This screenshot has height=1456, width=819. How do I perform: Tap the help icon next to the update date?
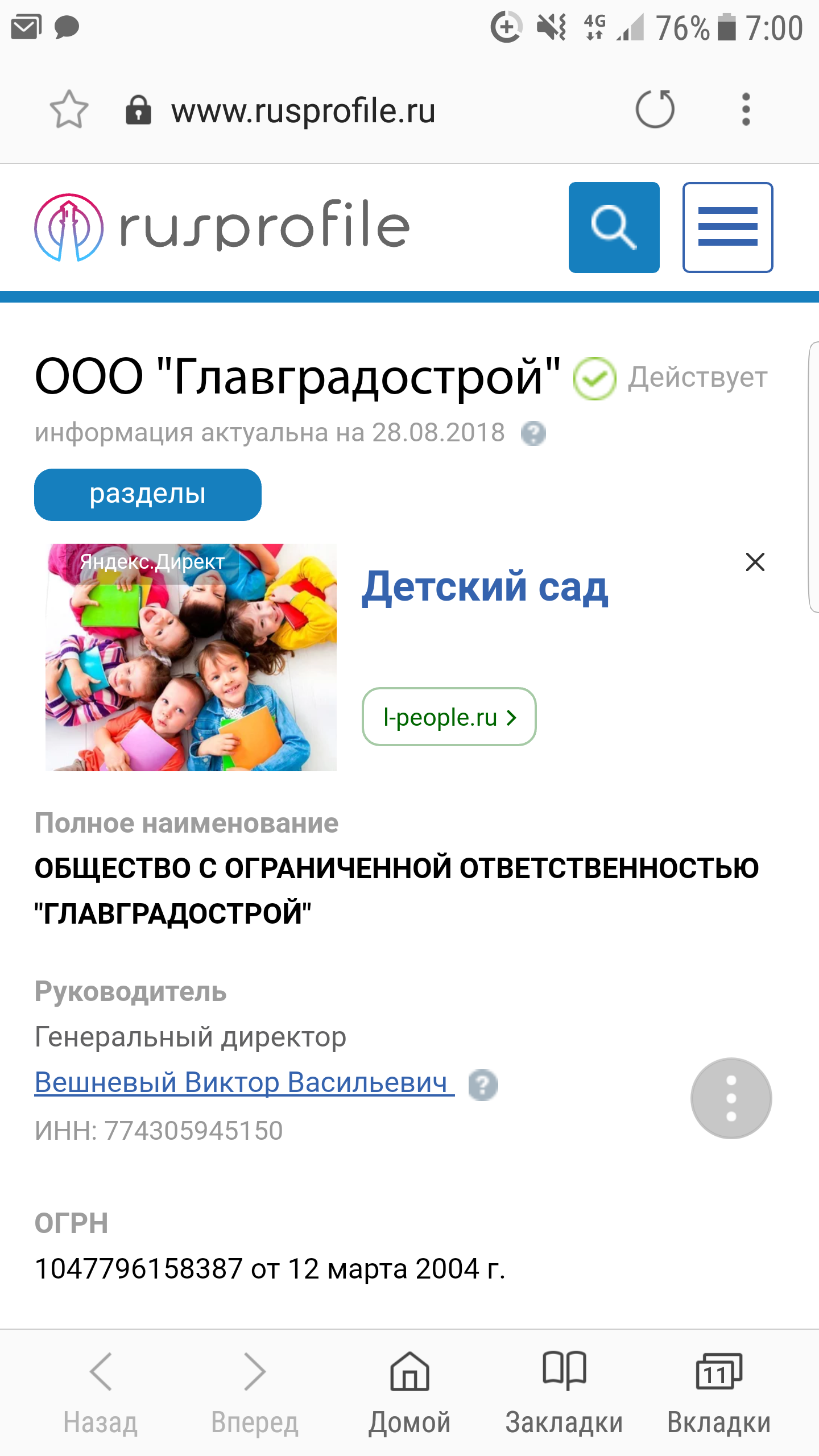point(533,433)
